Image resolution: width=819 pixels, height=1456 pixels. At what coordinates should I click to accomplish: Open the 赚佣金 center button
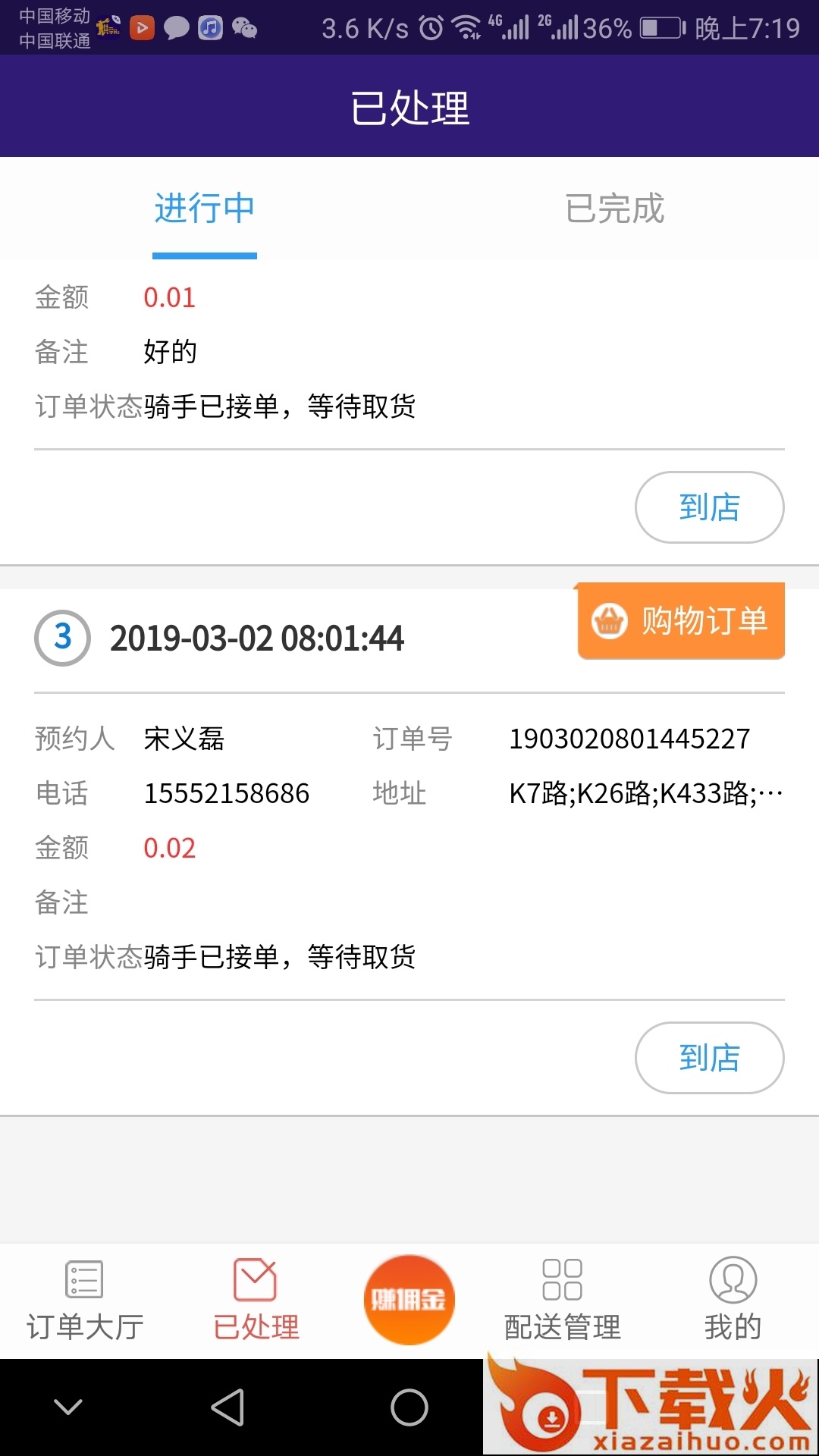point(409,1300)
